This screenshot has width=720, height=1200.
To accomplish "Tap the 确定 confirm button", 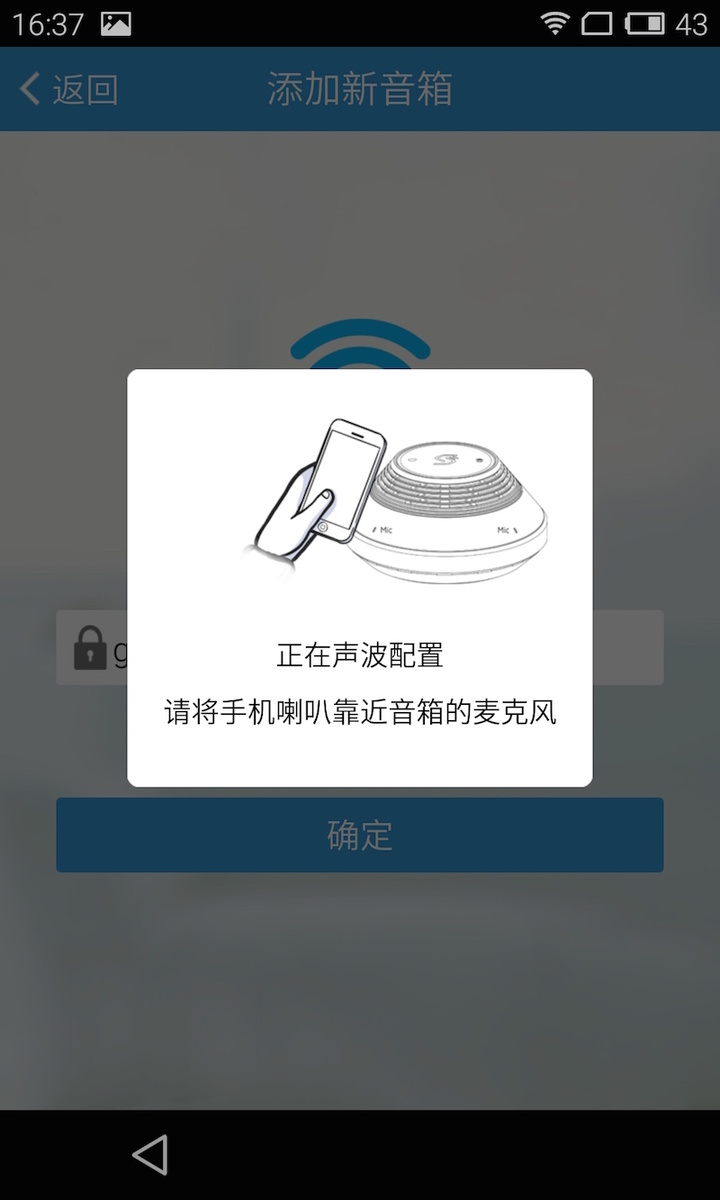I will (x=359, y=835).
